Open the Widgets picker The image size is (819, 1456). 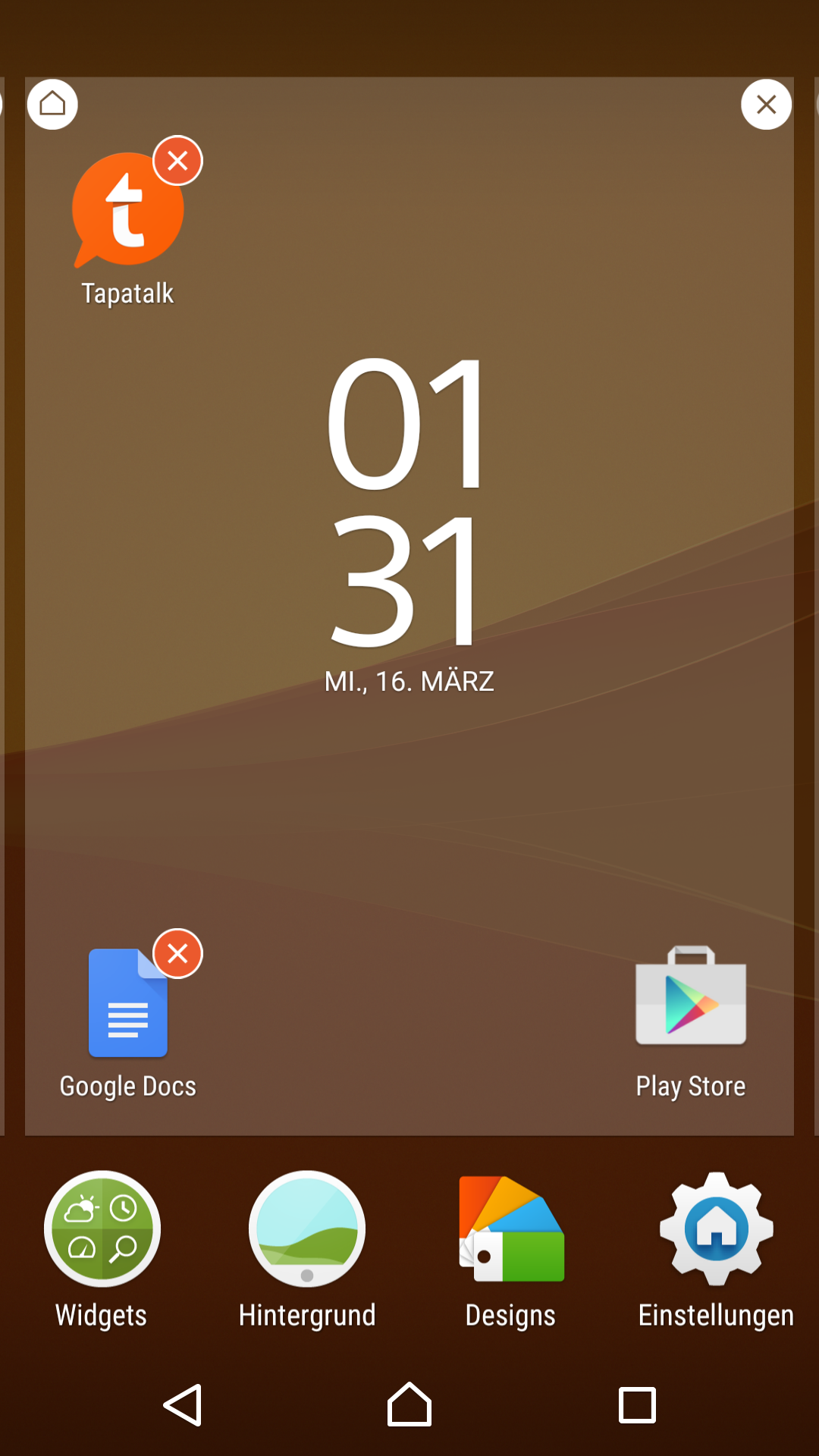point(102,1250)
